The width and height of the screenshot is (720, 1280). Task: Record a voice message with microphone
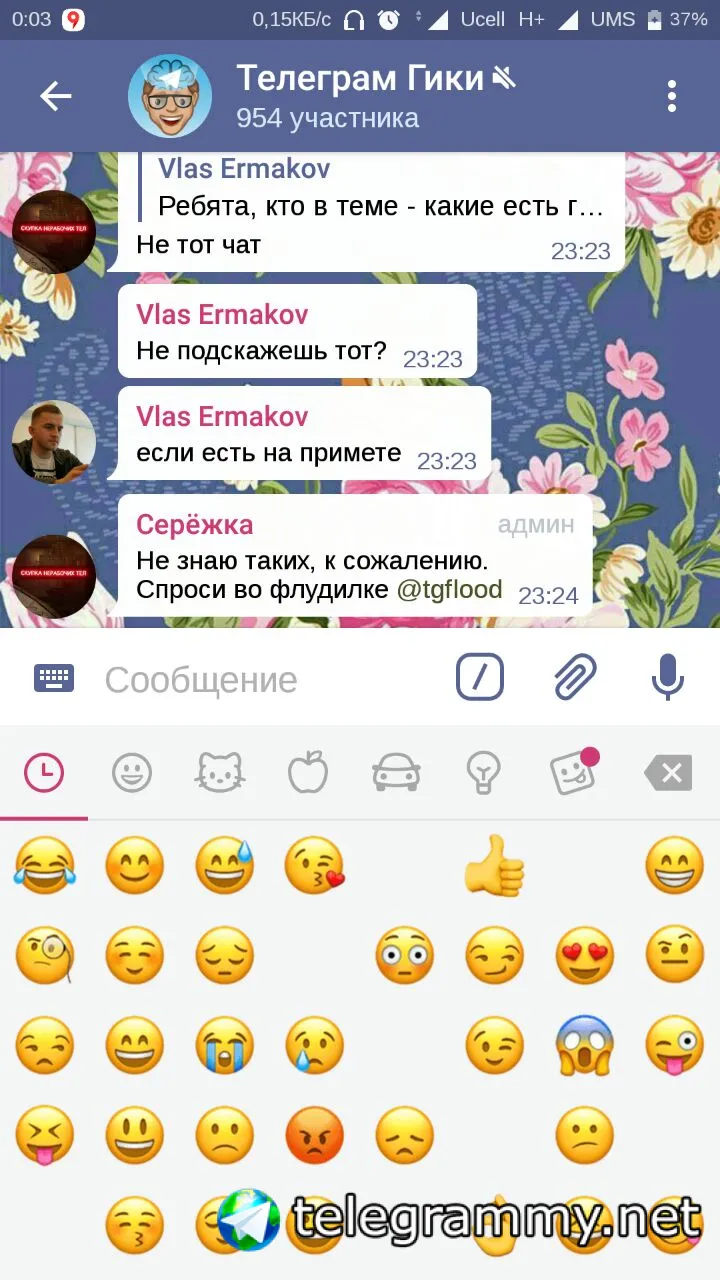point(667,679)
